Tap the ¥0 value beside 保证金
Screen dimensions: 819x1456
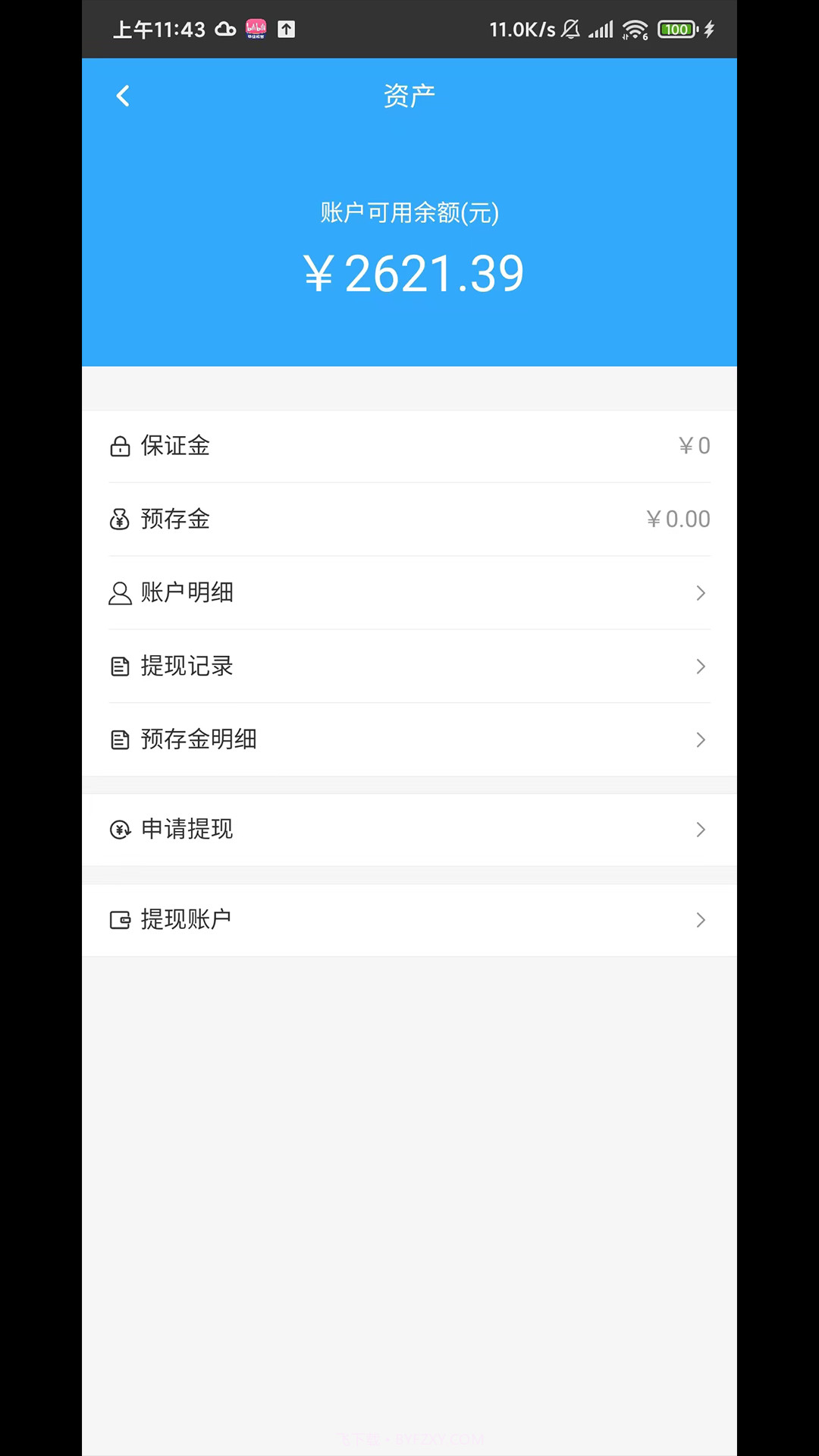coord(693,446)
